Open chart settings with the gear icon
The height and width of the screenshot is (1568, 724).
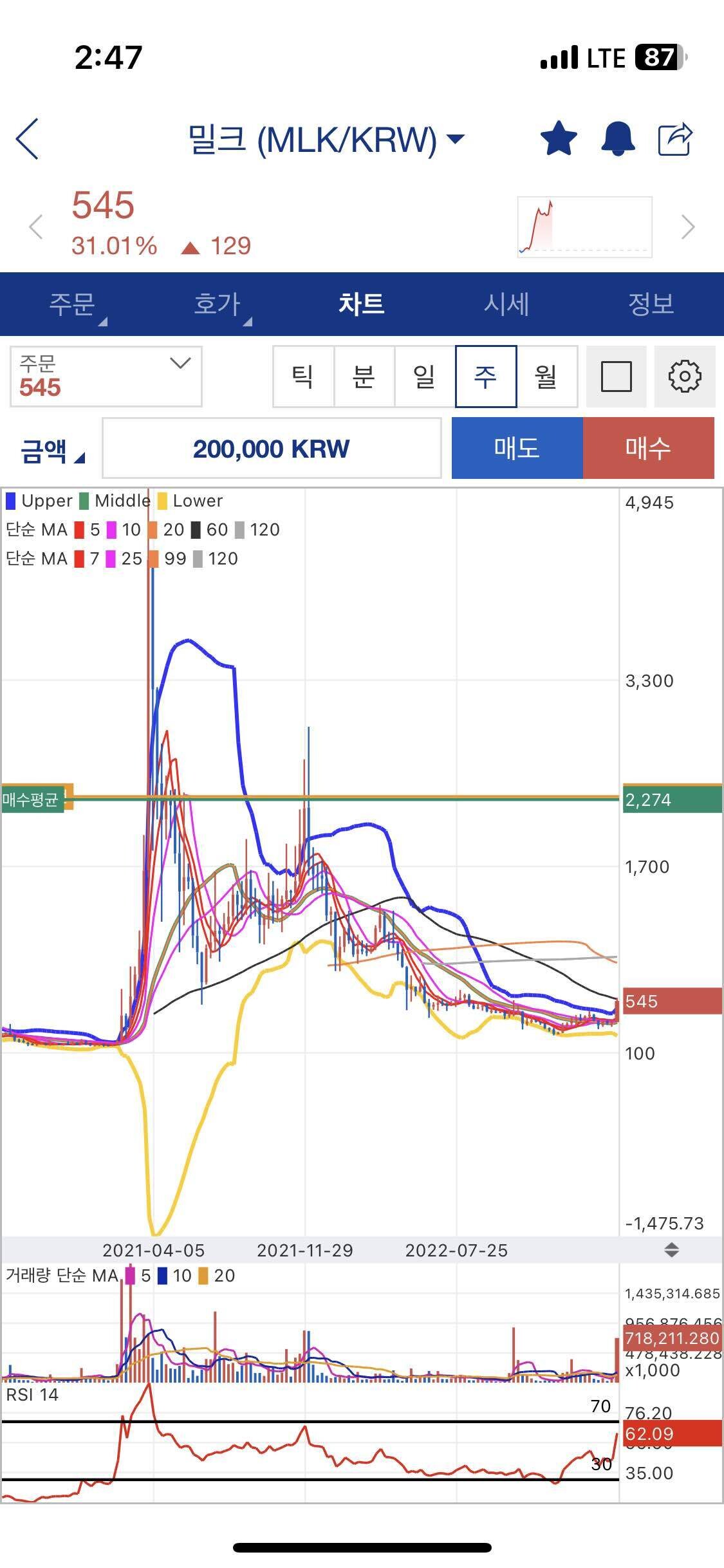[x=684, y=377]
